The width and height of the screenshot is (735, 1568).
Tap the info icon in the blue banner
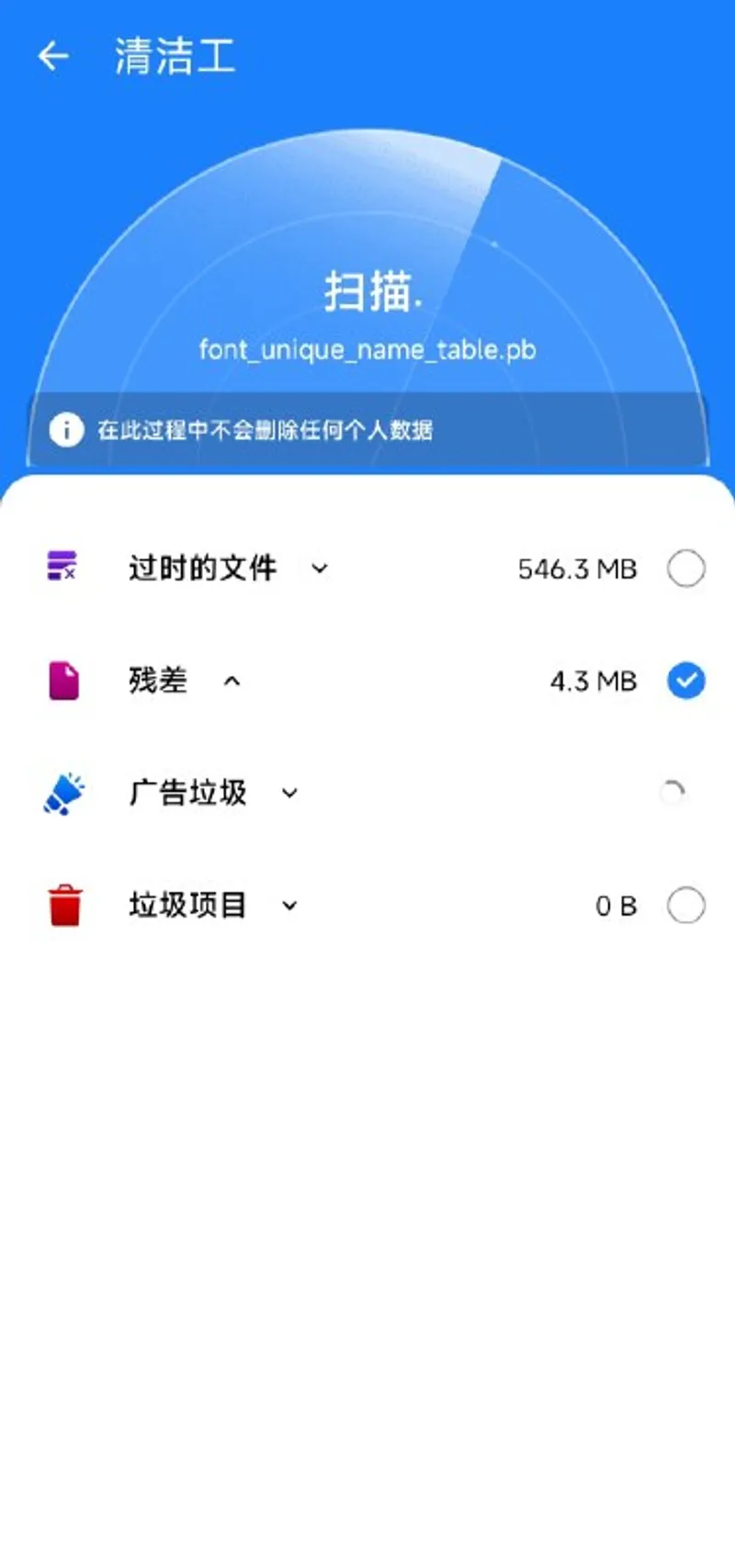point(66,430)
